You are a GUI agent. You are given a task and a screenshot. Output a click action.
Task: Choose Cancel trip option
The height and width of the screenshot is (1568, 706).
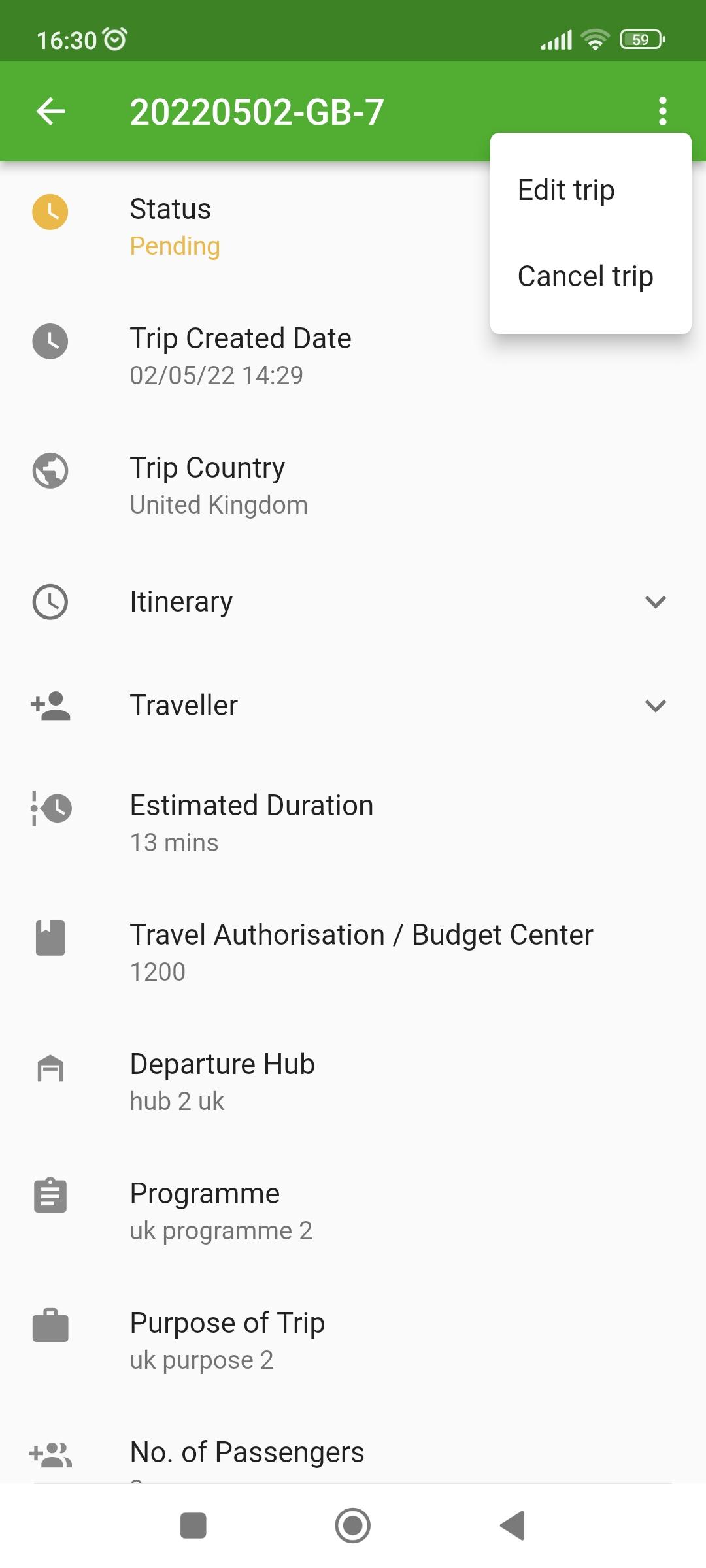pyautogui.click(x=590, y=276)
